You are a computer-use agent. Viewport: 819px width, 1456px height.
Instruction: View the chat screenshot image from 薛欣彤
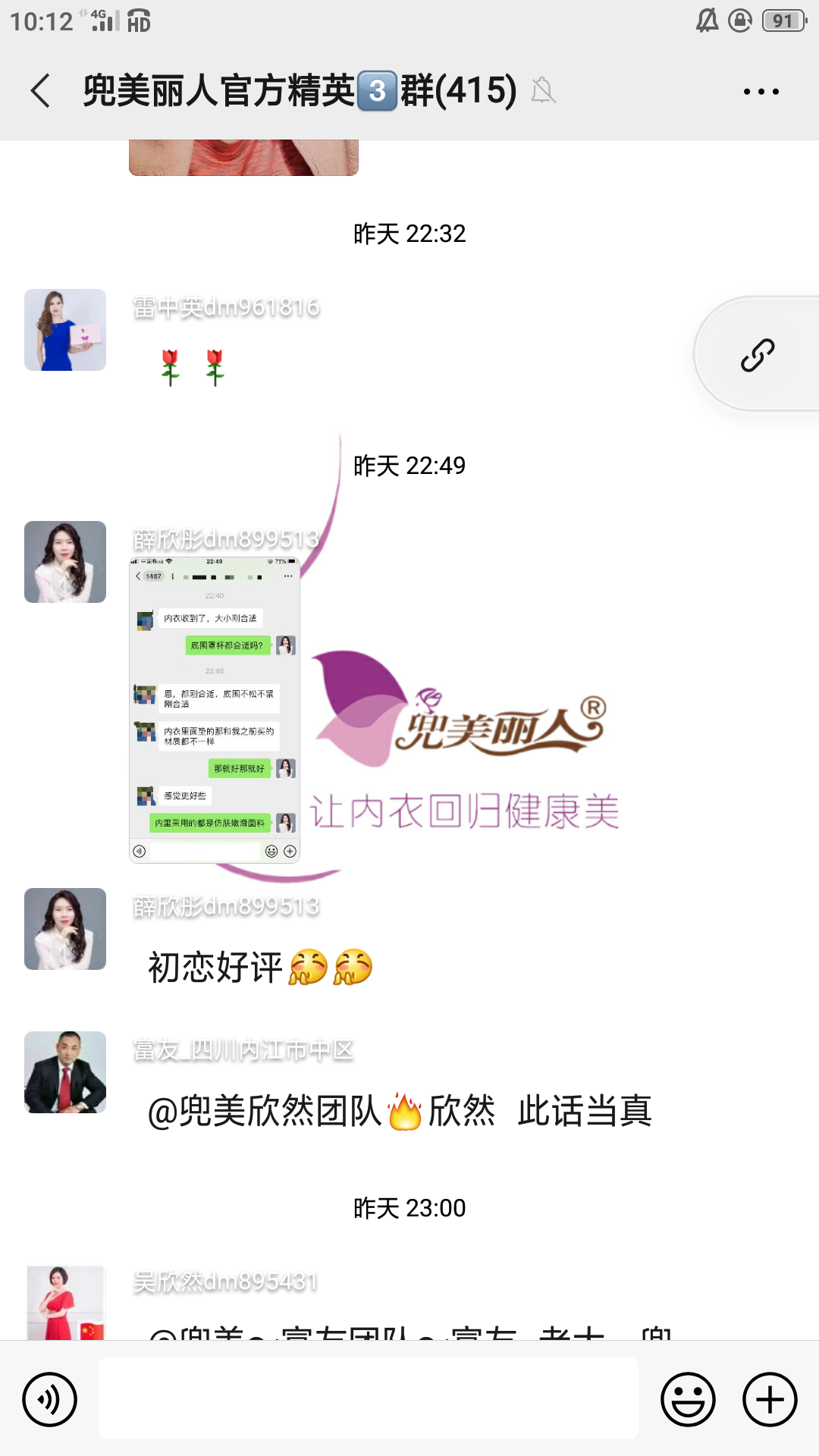(x=215, y=710)
